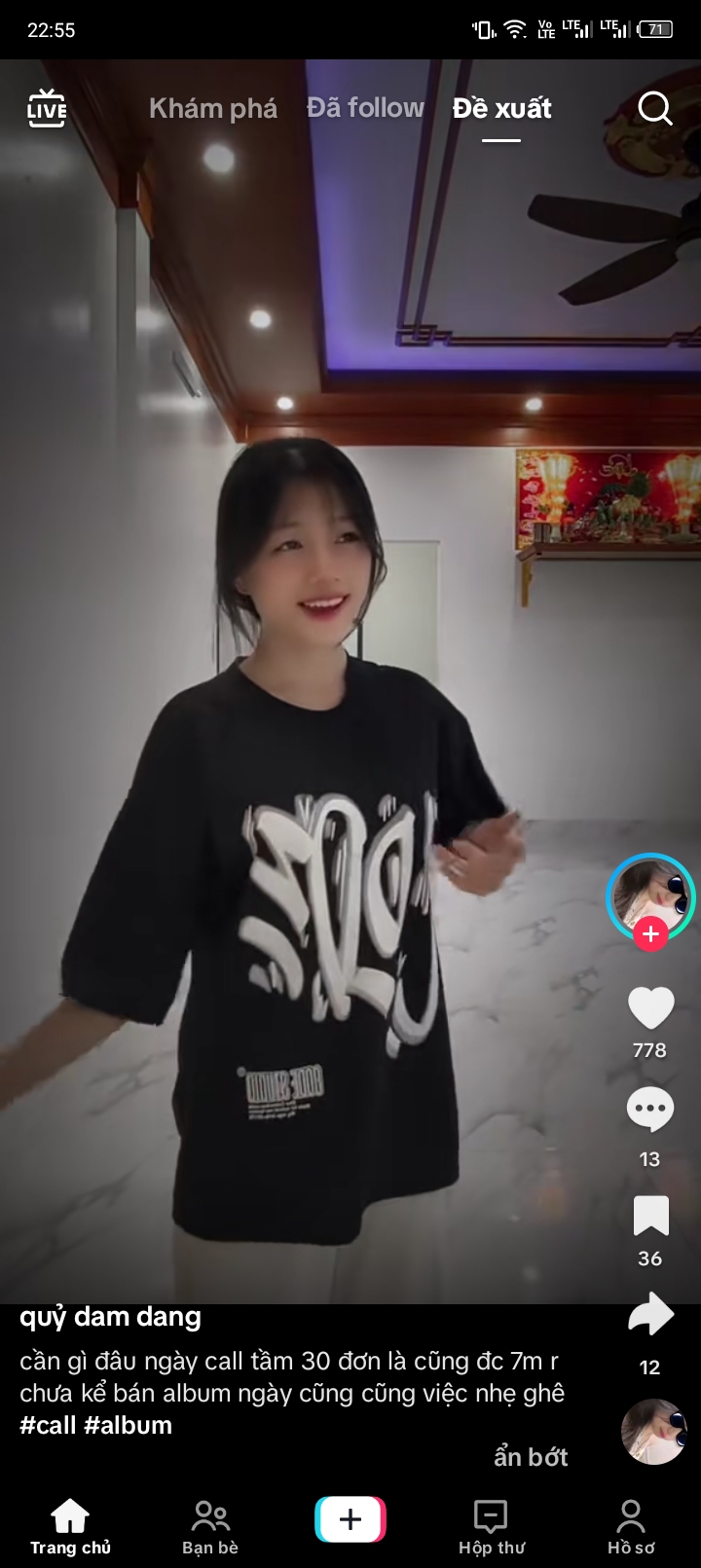Open the quỷ dam dang username
The image size is (701, 1568).
click(110, 1317)
